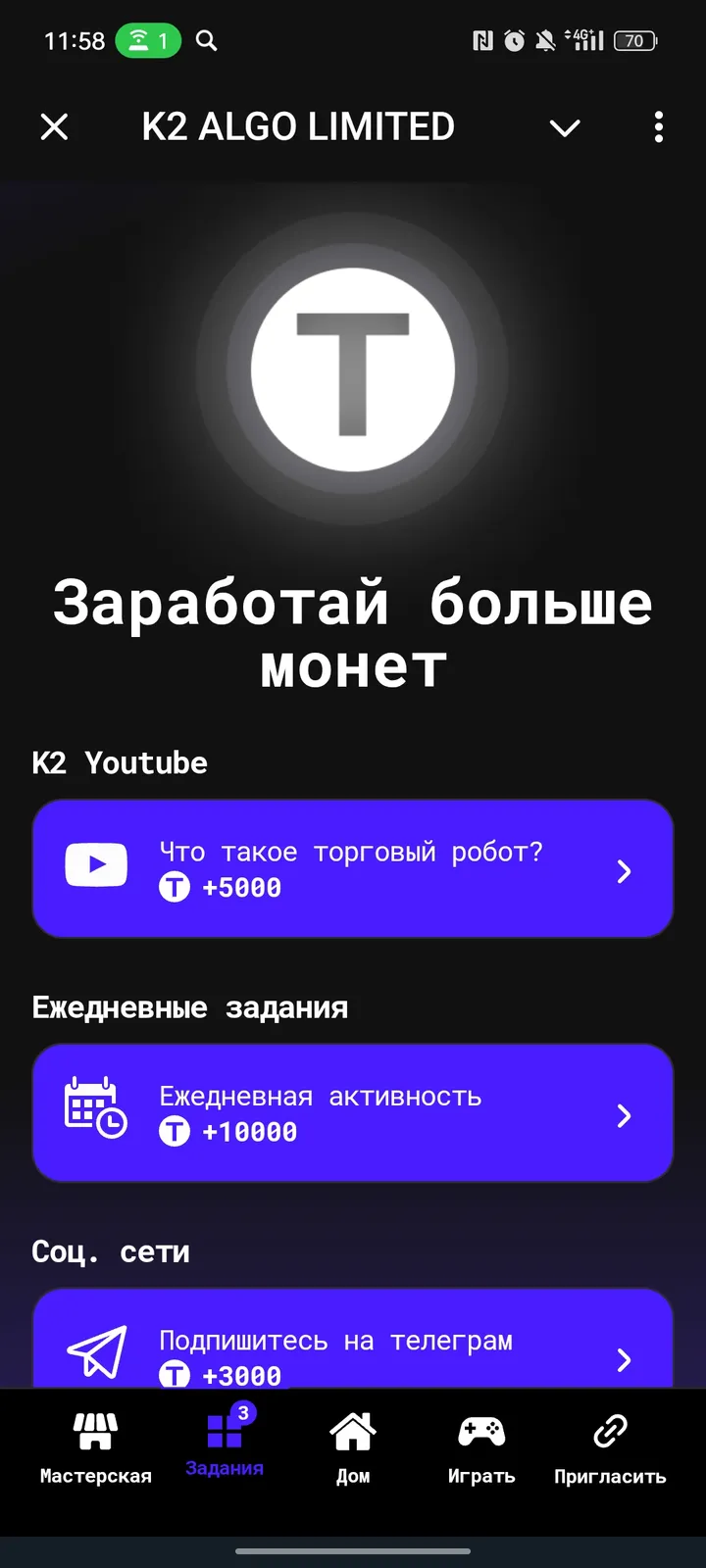The width and height of the screenshot is (706, 1568).
Task: Expand the chevron beside K2 ALGO LIMITED title
Action: point(565,127)
